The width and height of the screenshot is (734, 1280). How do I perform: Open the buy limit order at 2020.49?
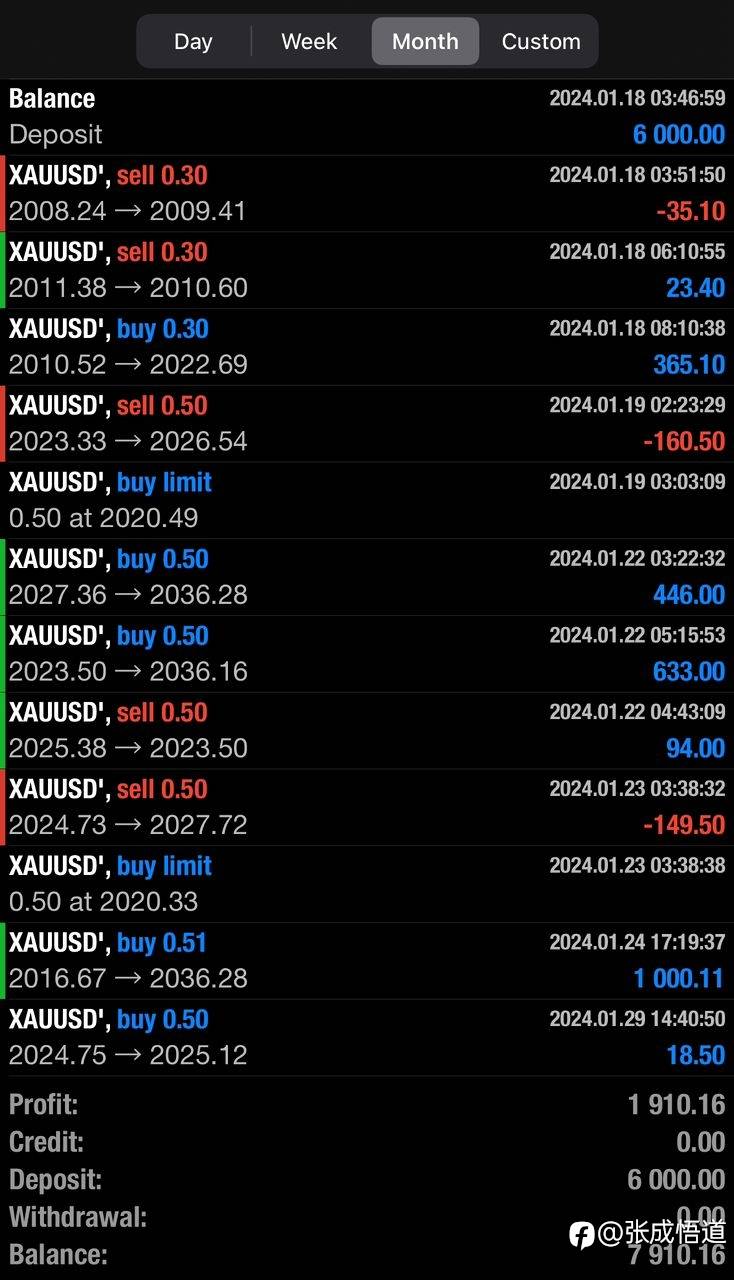[x=367, y=501]
